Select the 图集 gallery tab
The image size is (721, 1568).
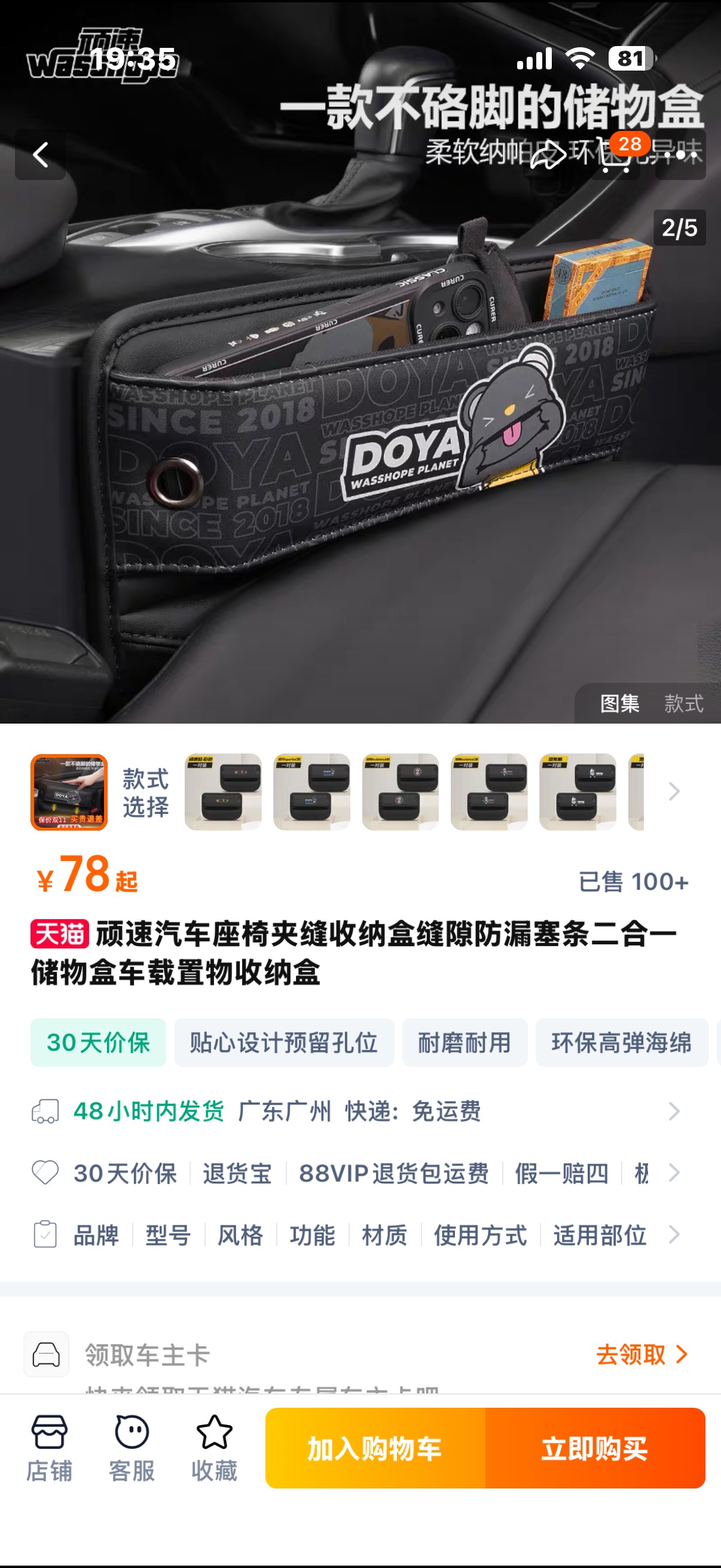point(619,703)
